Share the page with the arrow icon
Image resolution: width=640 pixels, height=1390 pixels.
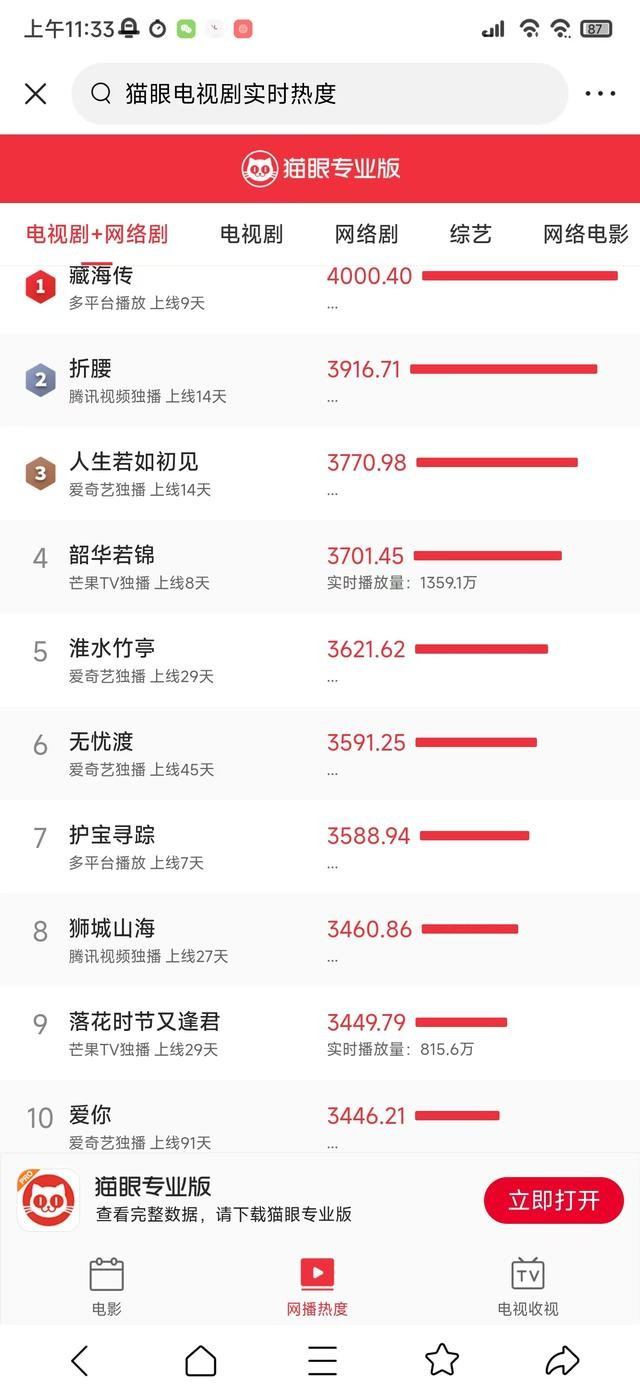coord(563,1360)
